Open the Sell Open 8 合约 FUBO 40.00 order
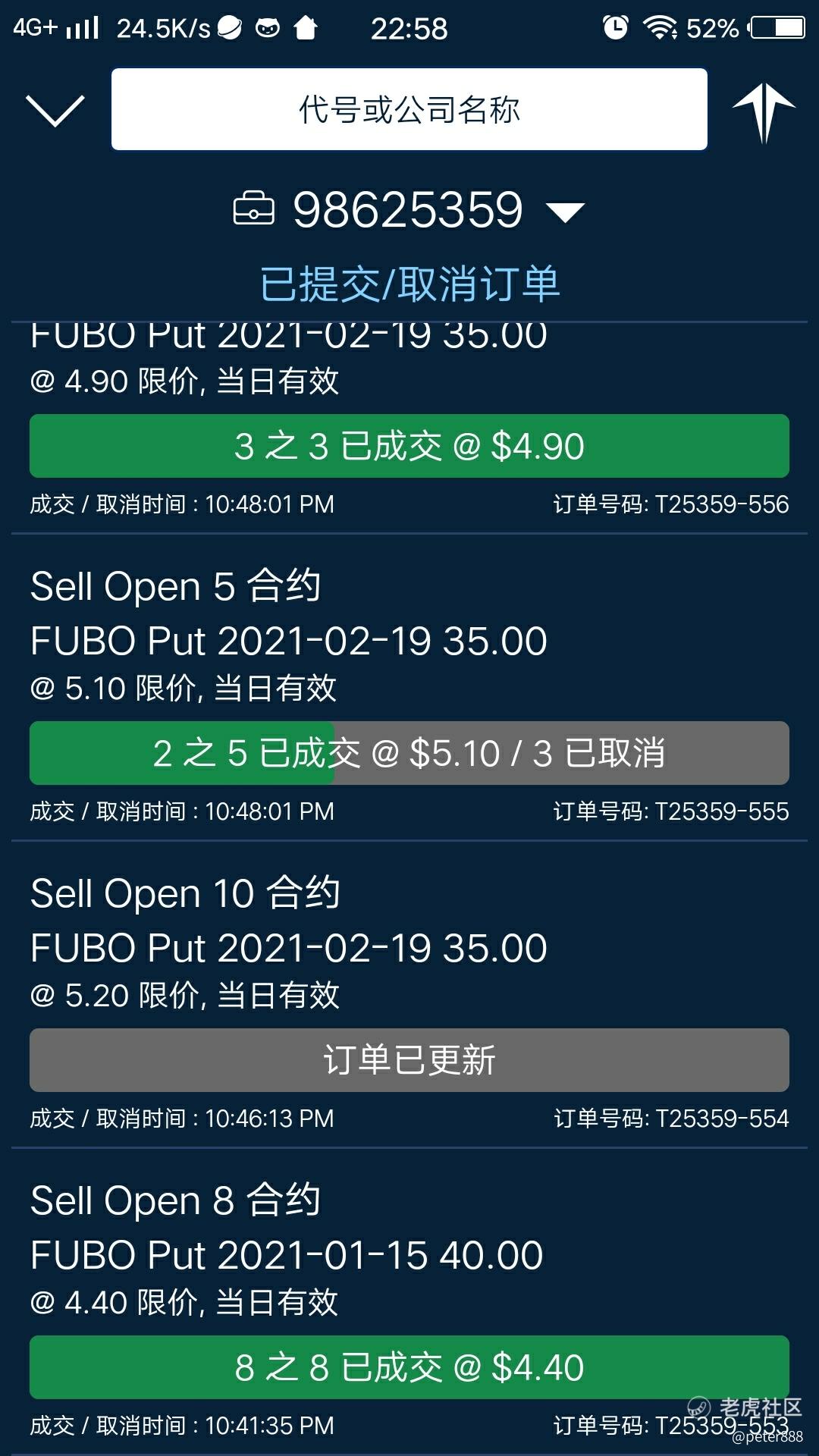819x1456 pixels. coord(409,1301)
